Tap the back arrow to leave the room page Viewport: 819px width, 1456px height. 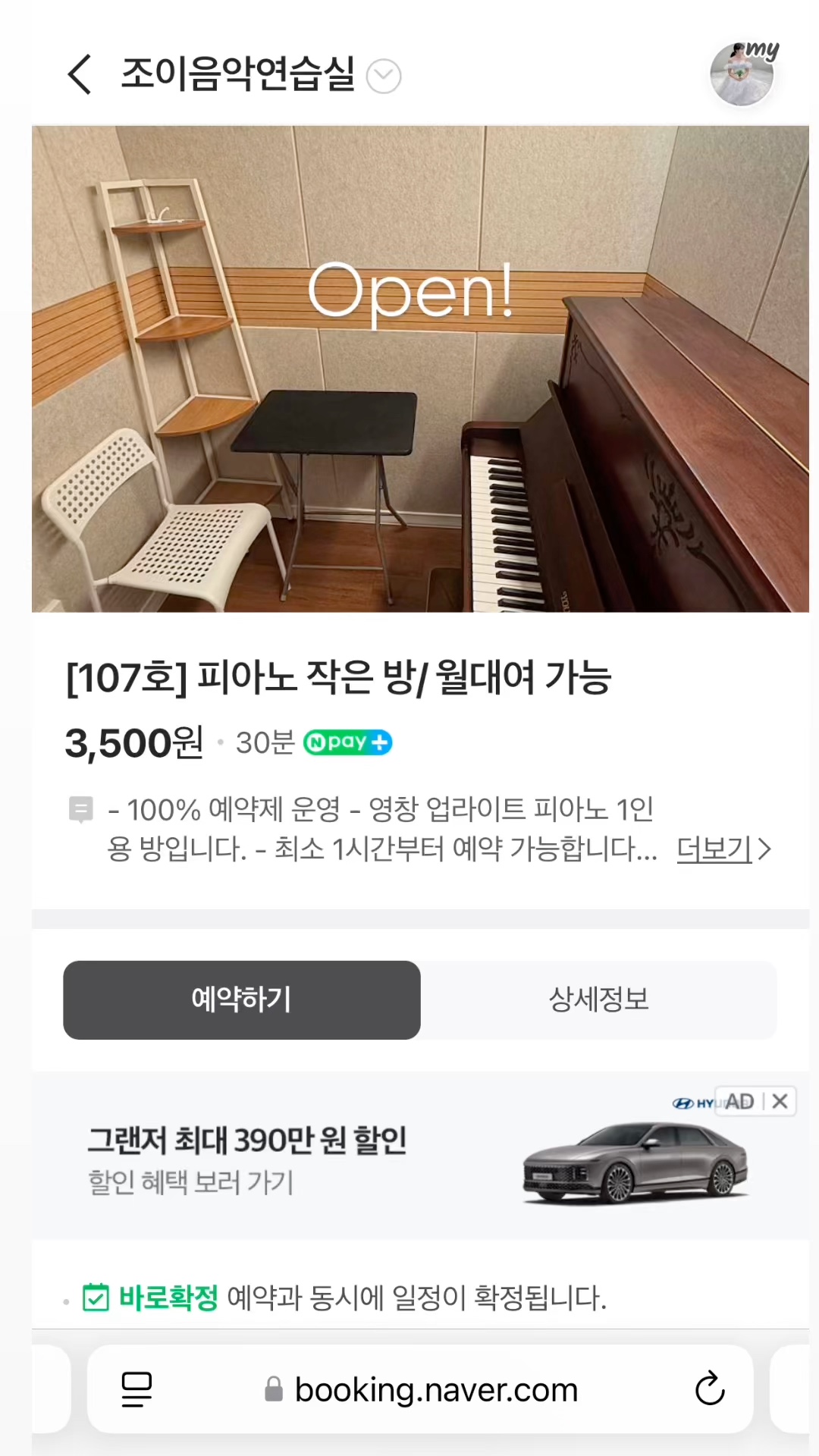pyautogui.click(x=79, y=75)
